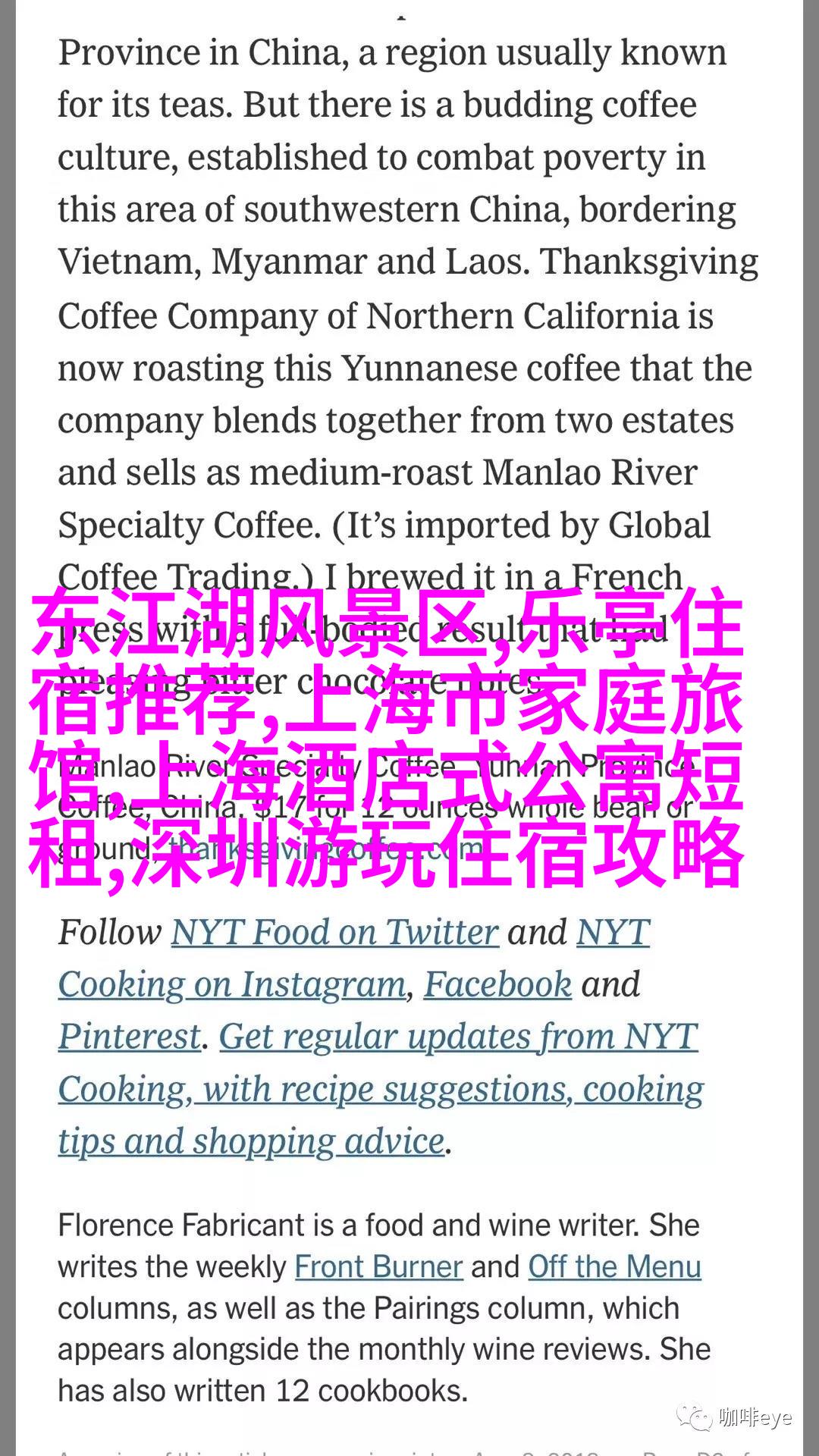This screenshot has width=819, height=1456.
Task: Open NYT Cooking on Instagram link
Action: pyautogui.click(x=232, y=984)
